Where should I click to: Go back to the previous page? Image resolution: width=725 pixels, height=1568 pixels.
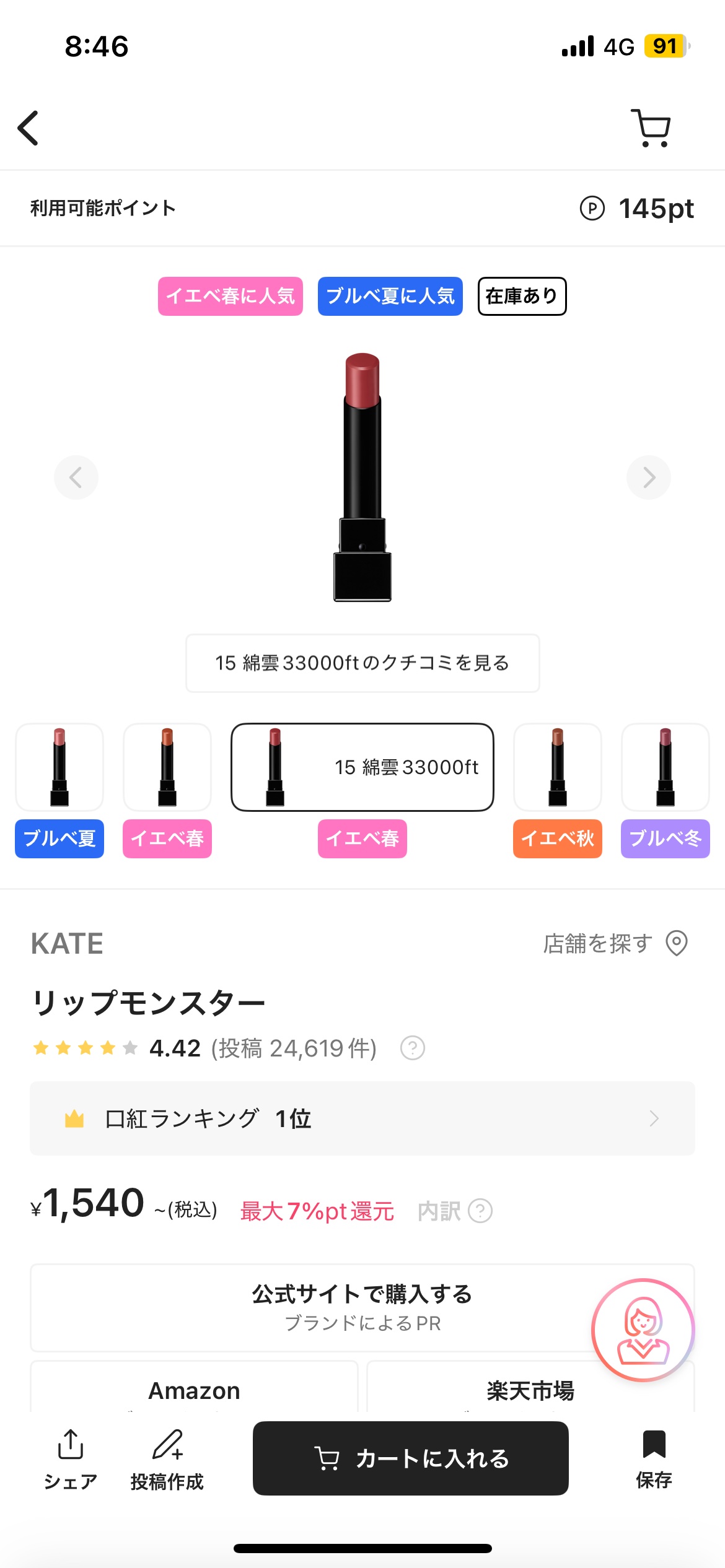click(x=29, y=128)
